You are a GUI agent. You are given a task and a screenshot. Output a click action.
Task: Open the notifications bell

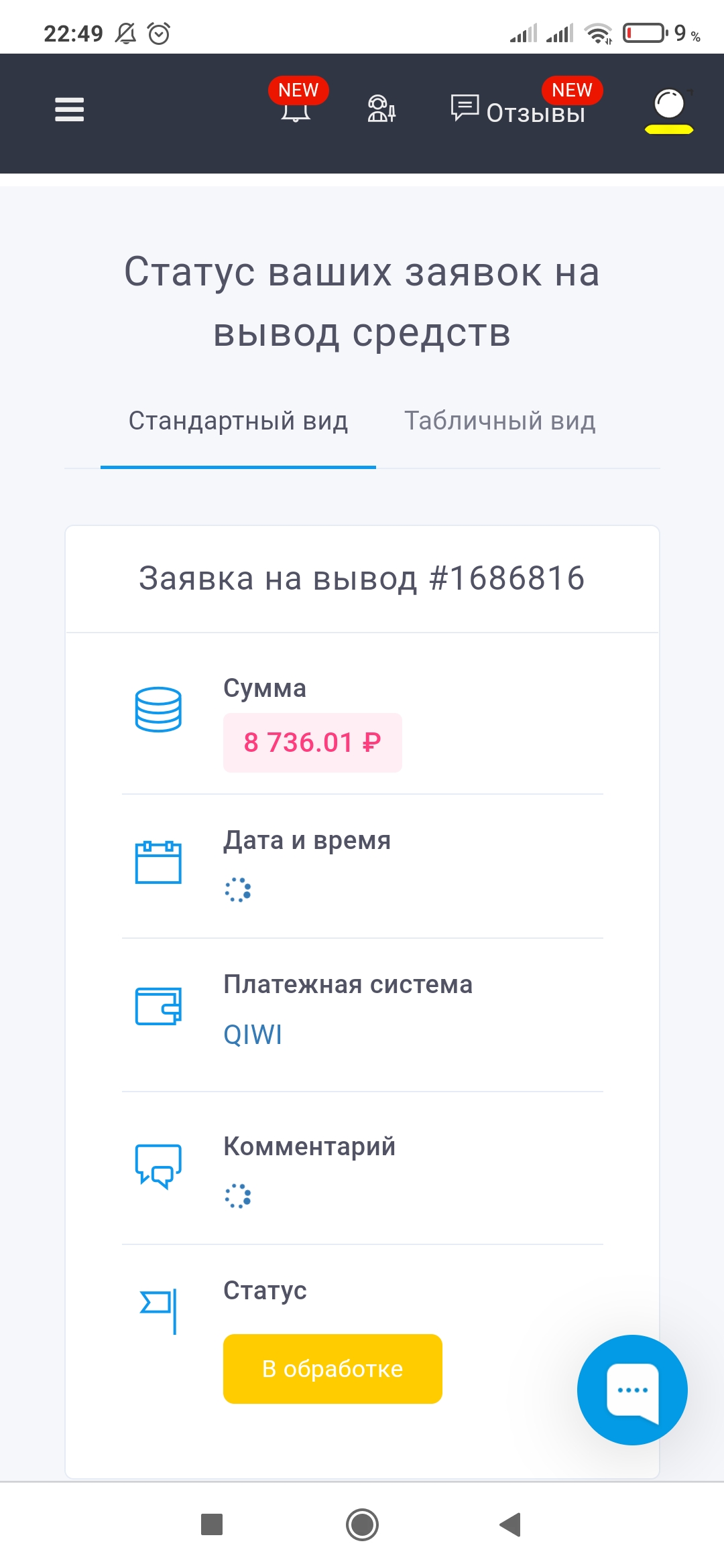296,107
